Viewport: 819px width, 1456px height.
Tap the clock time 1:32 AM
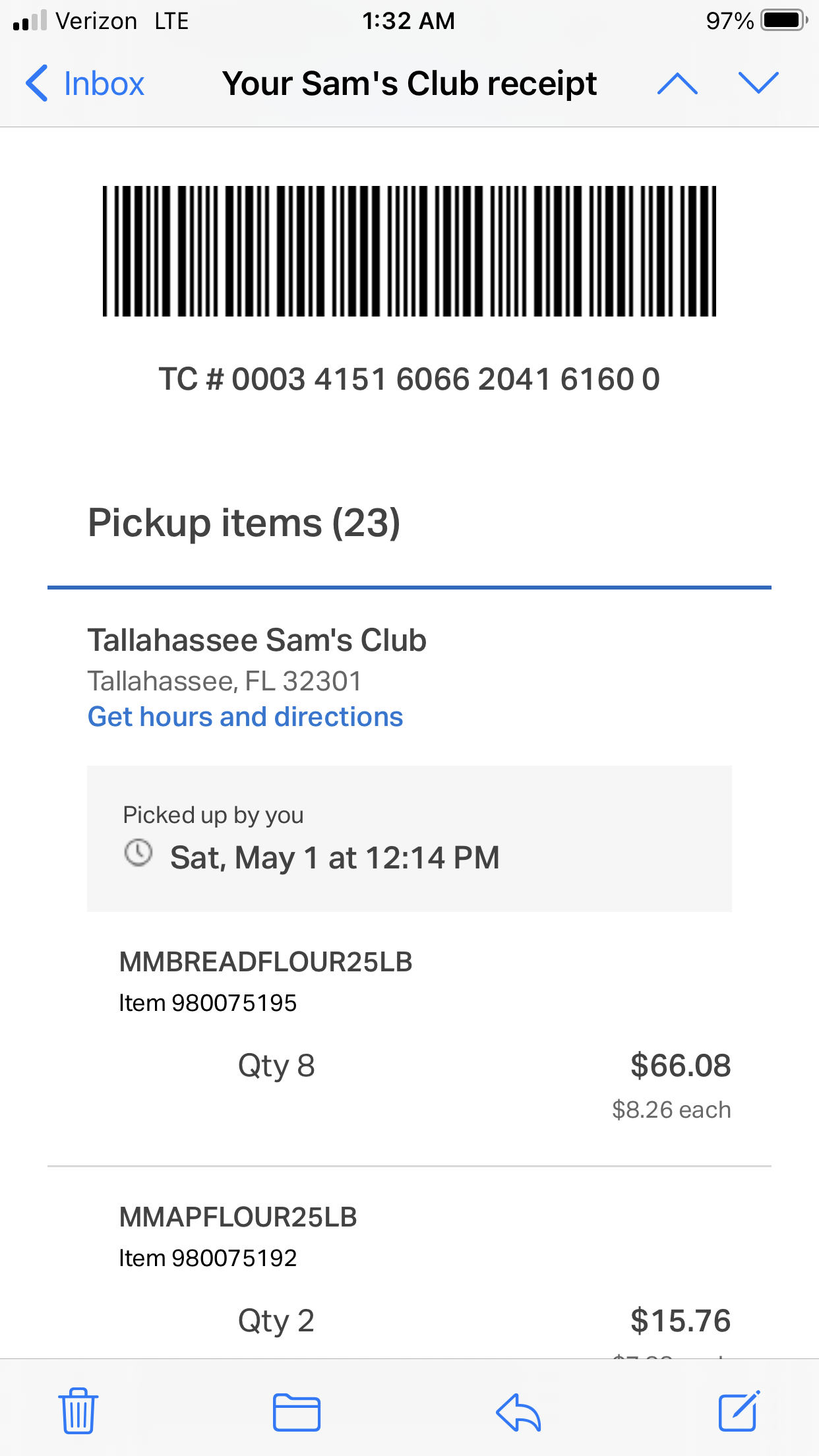[x=409, y=20]
